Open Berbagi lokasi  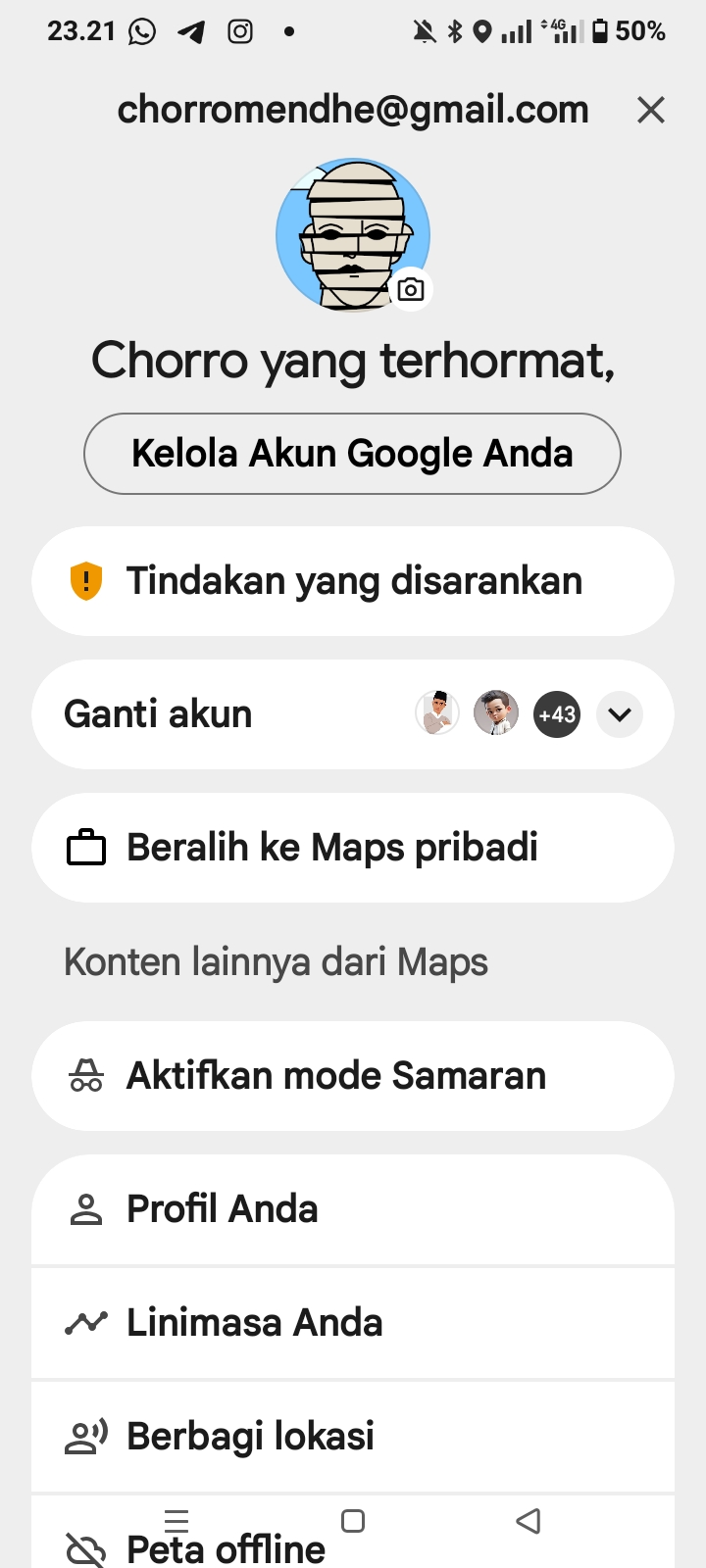click(352, 1437)
